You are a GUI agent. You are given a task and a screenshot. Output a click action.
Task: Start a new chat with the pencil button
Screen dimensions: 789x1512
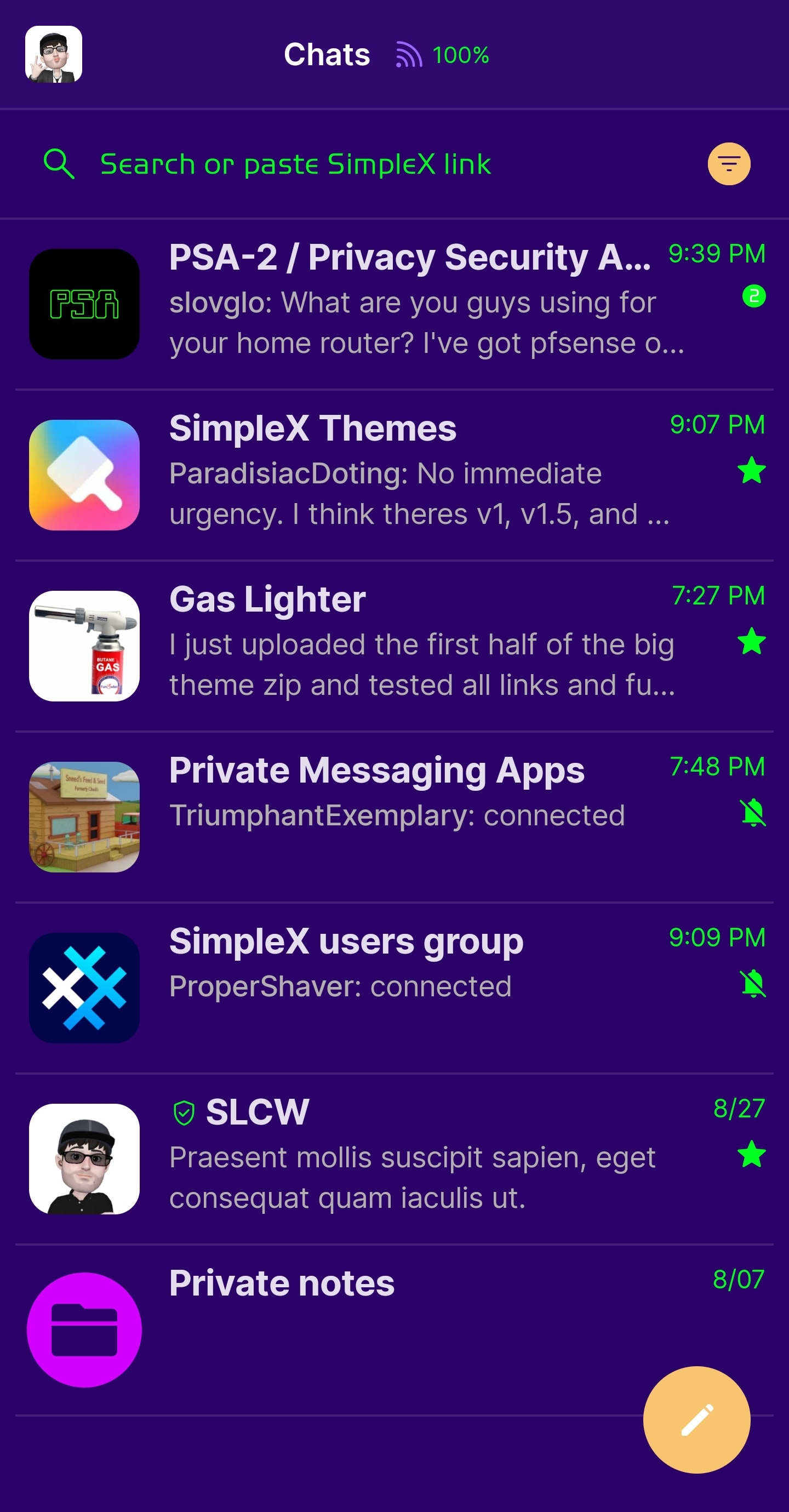tap(696, 1419)
